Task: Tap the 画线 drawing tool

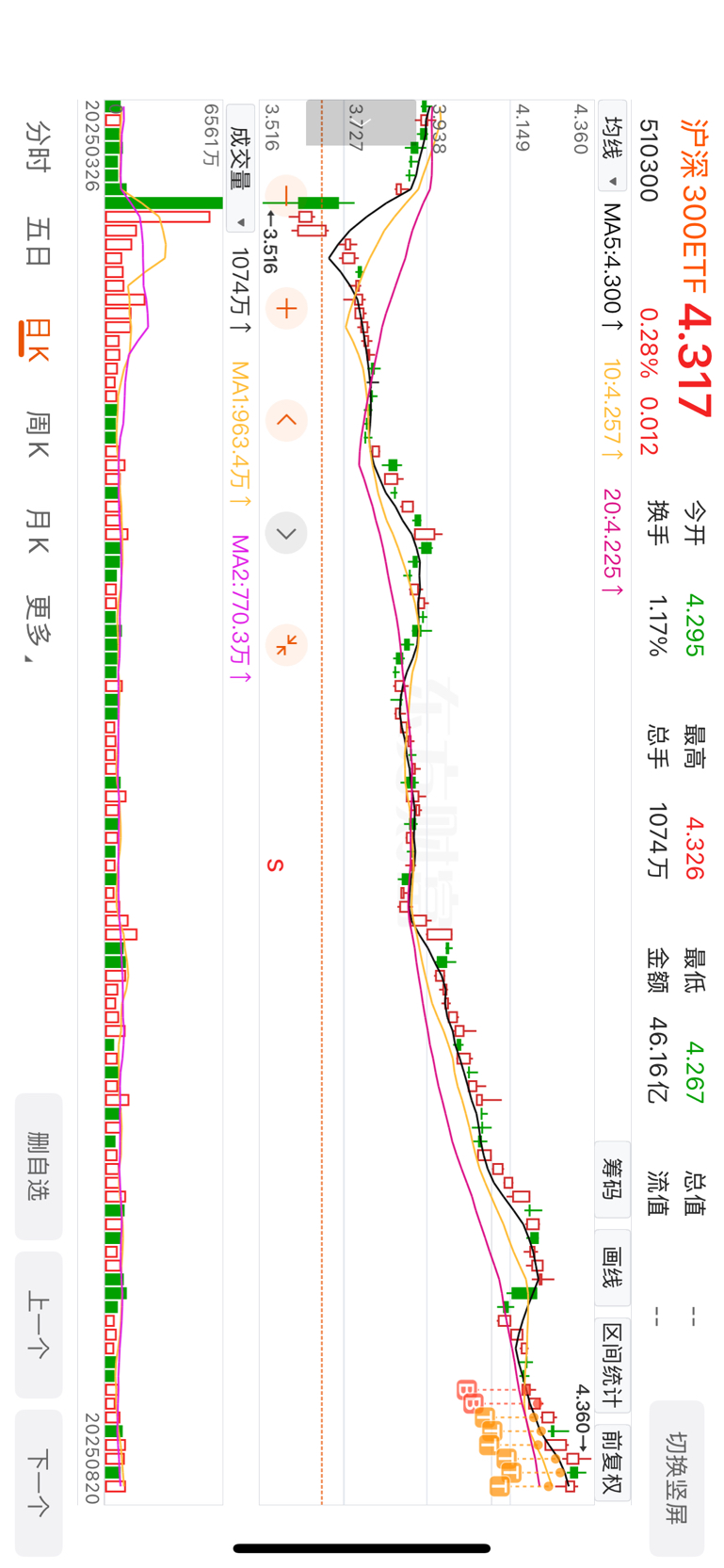Action: 612,1267
